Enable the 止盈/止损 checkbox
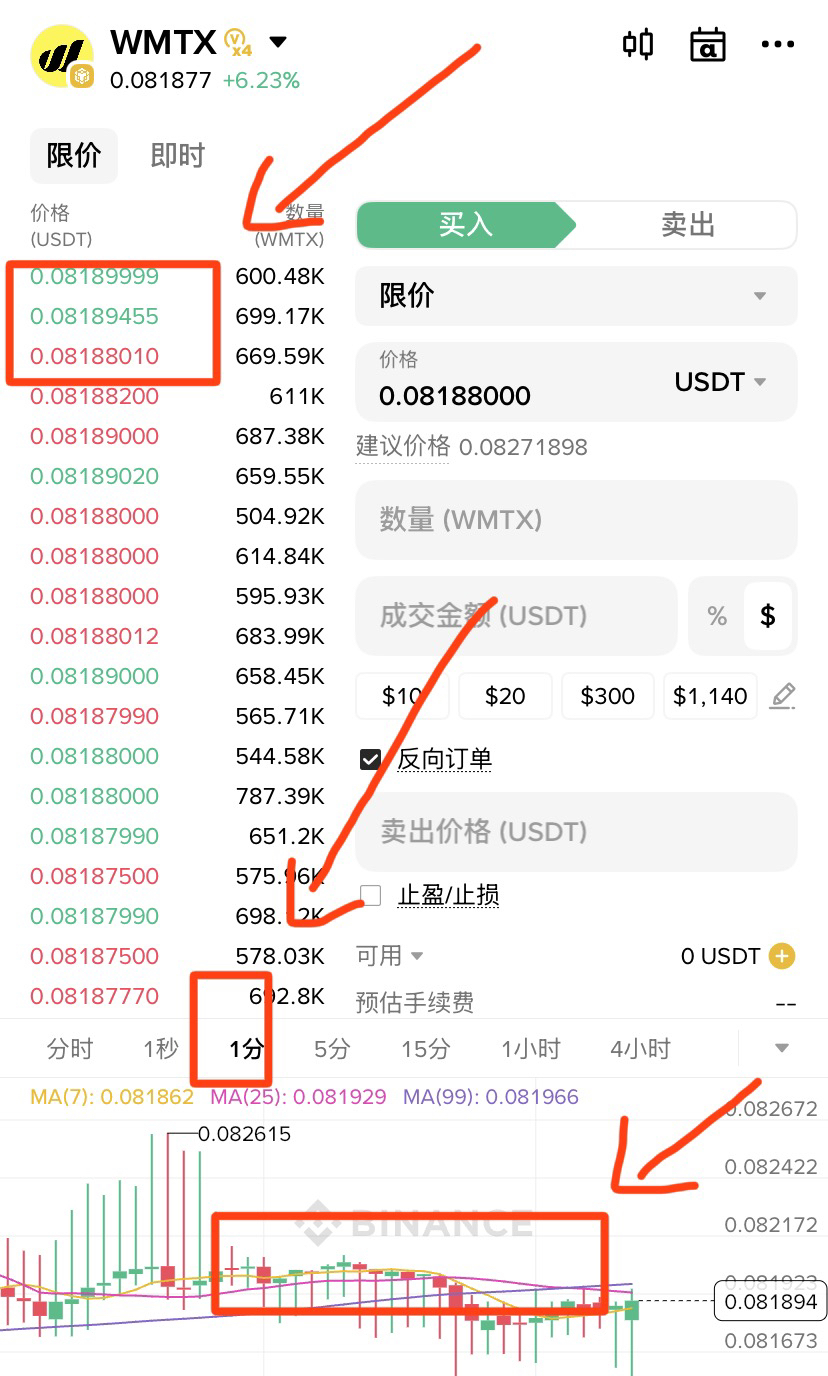 point(371,895)
